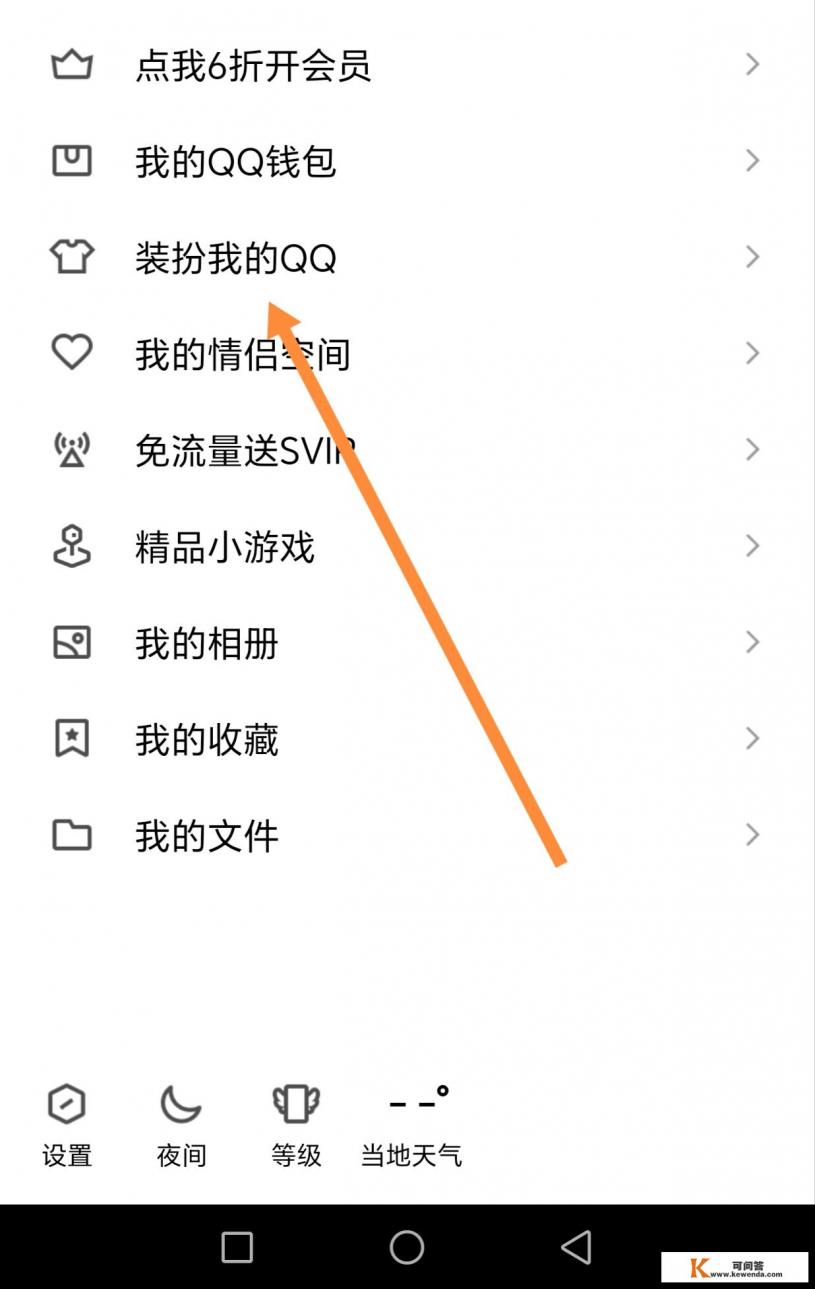Viewport: 815px width, 1289px height.
Task: Toggle 夜间 night mode with moon icon
Action: 181,1105
